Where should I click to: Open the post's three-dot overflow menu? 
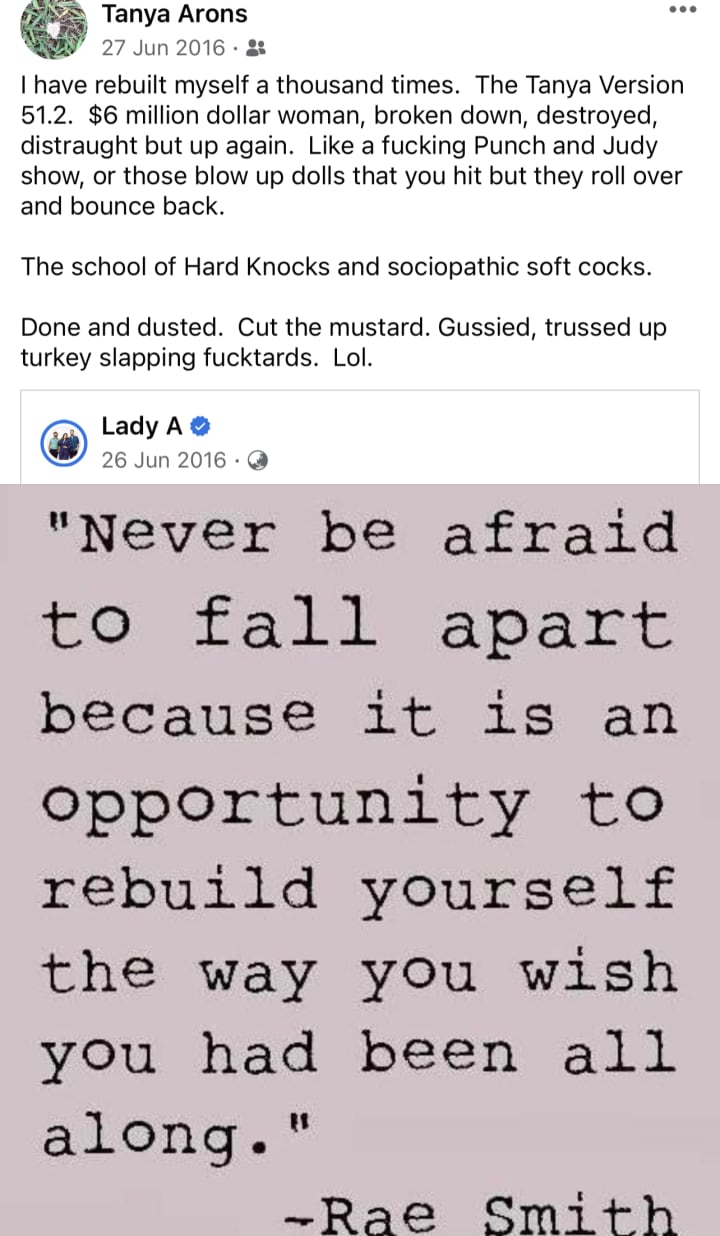pyautogui.click(x=681, y=11)
